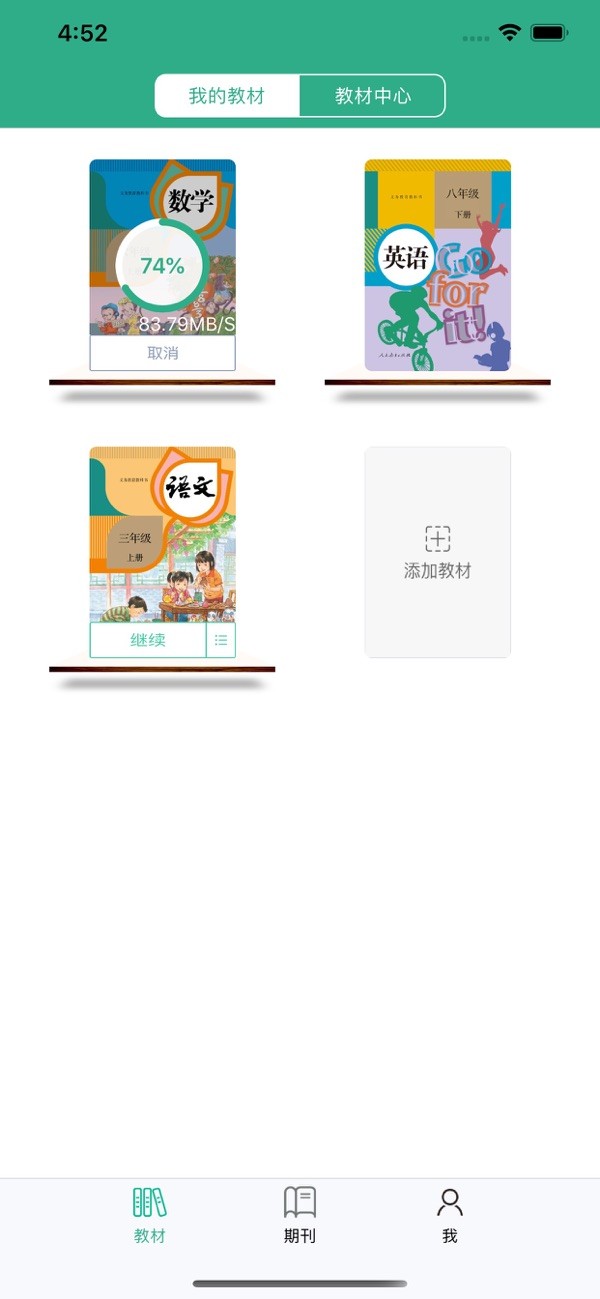The image size is (600, 1299).
Task: Switch to the 教材中心 segment
Action: [372, 97]
